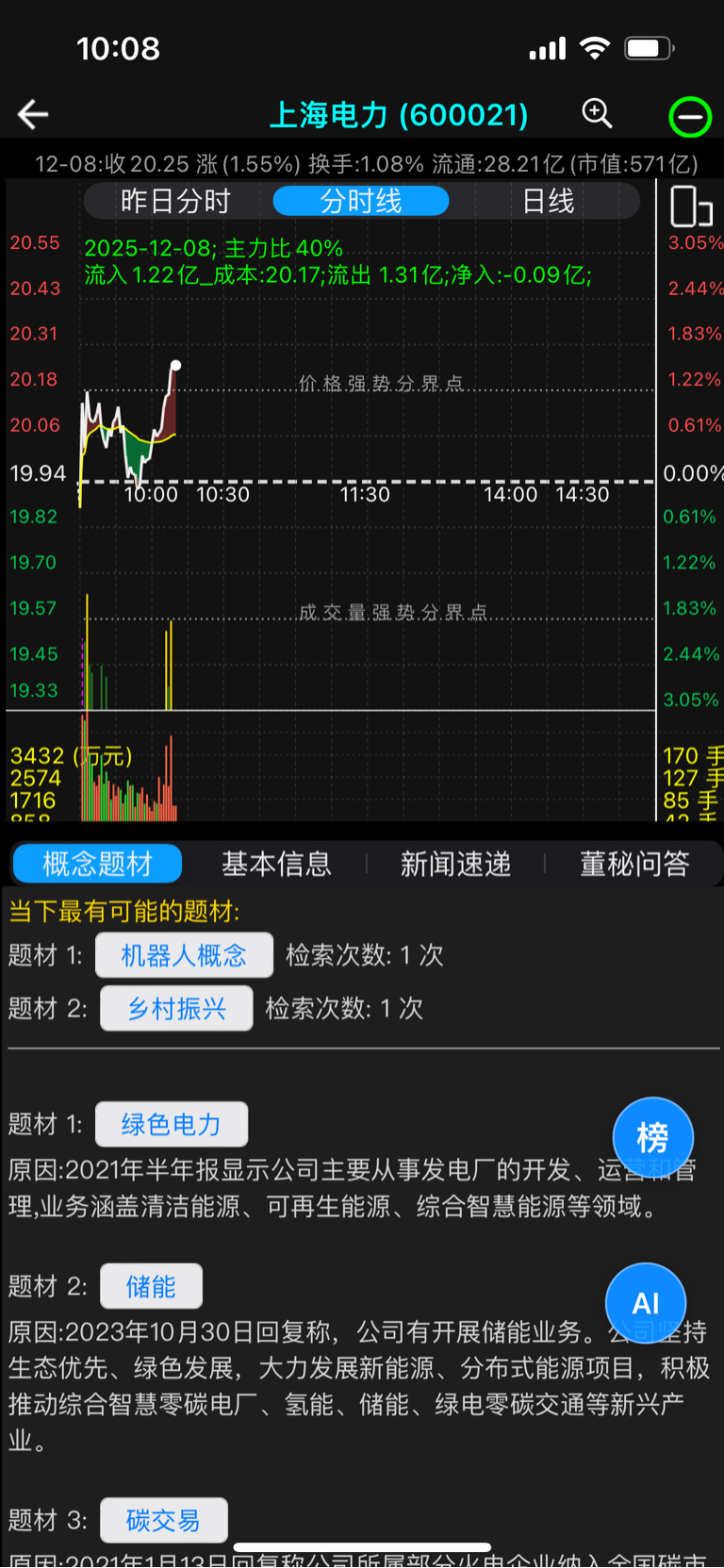
Task: Open the 碳交易 theme chip
Action: click(163, 1520)
